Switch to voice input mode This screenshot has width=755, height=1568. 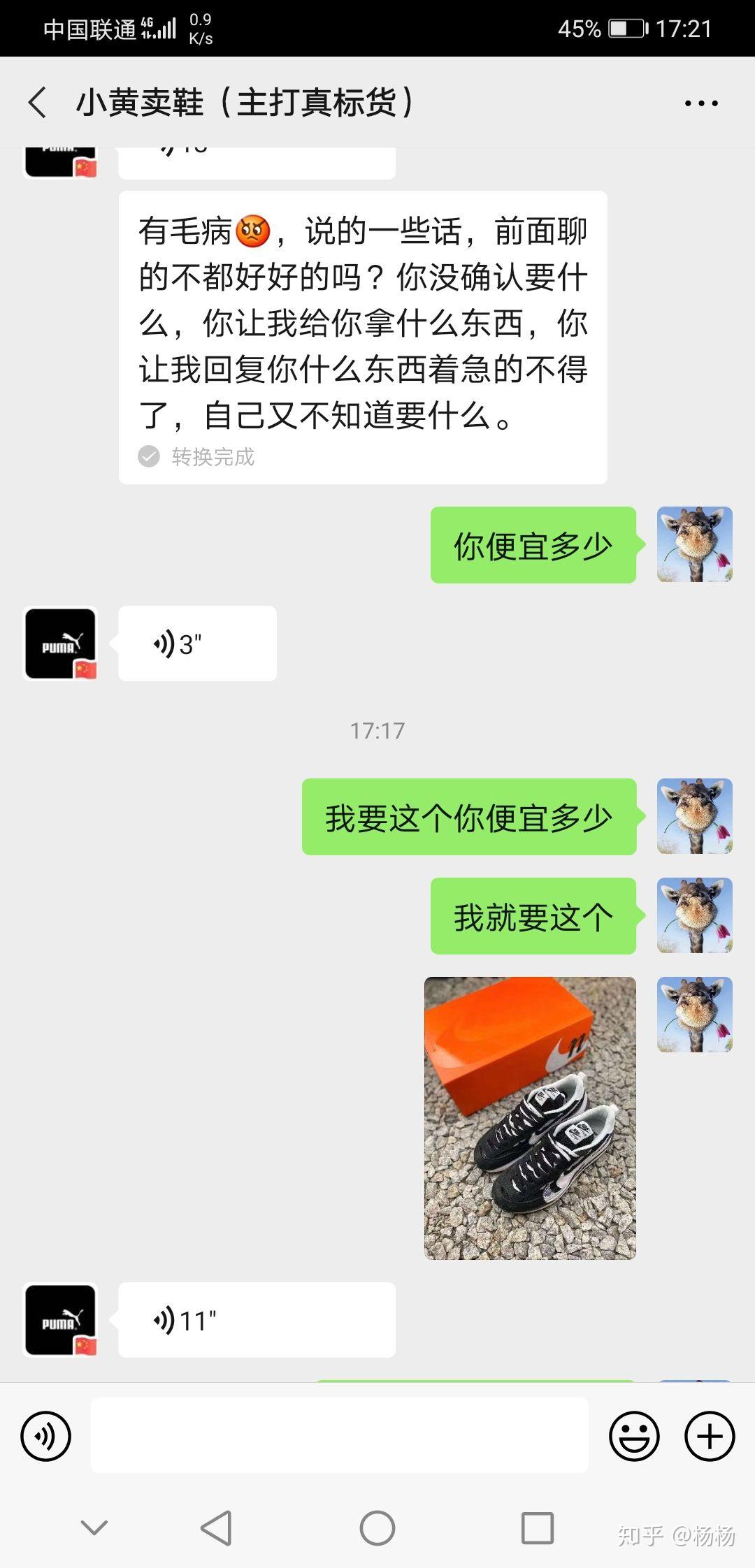click(x=46, y=1437)
